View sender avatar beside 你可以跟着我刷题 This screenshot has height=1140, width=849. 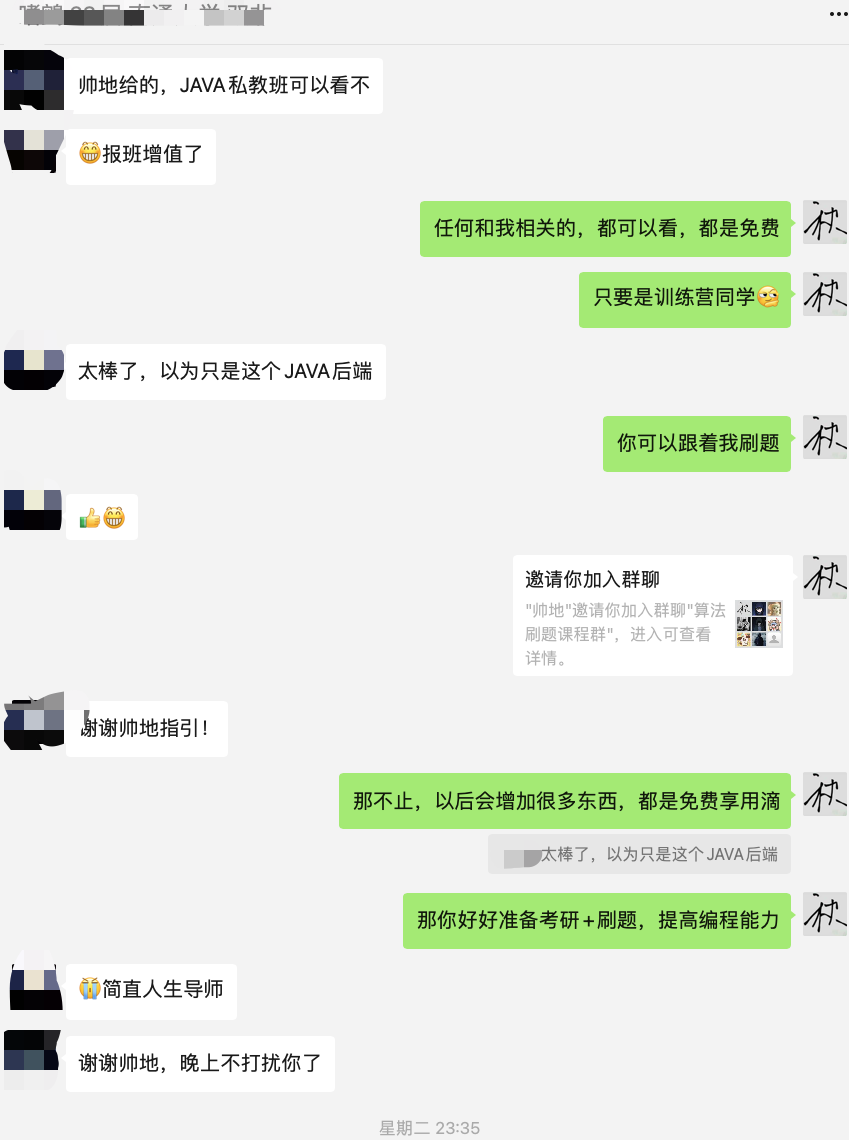click(x=824, y=437)
